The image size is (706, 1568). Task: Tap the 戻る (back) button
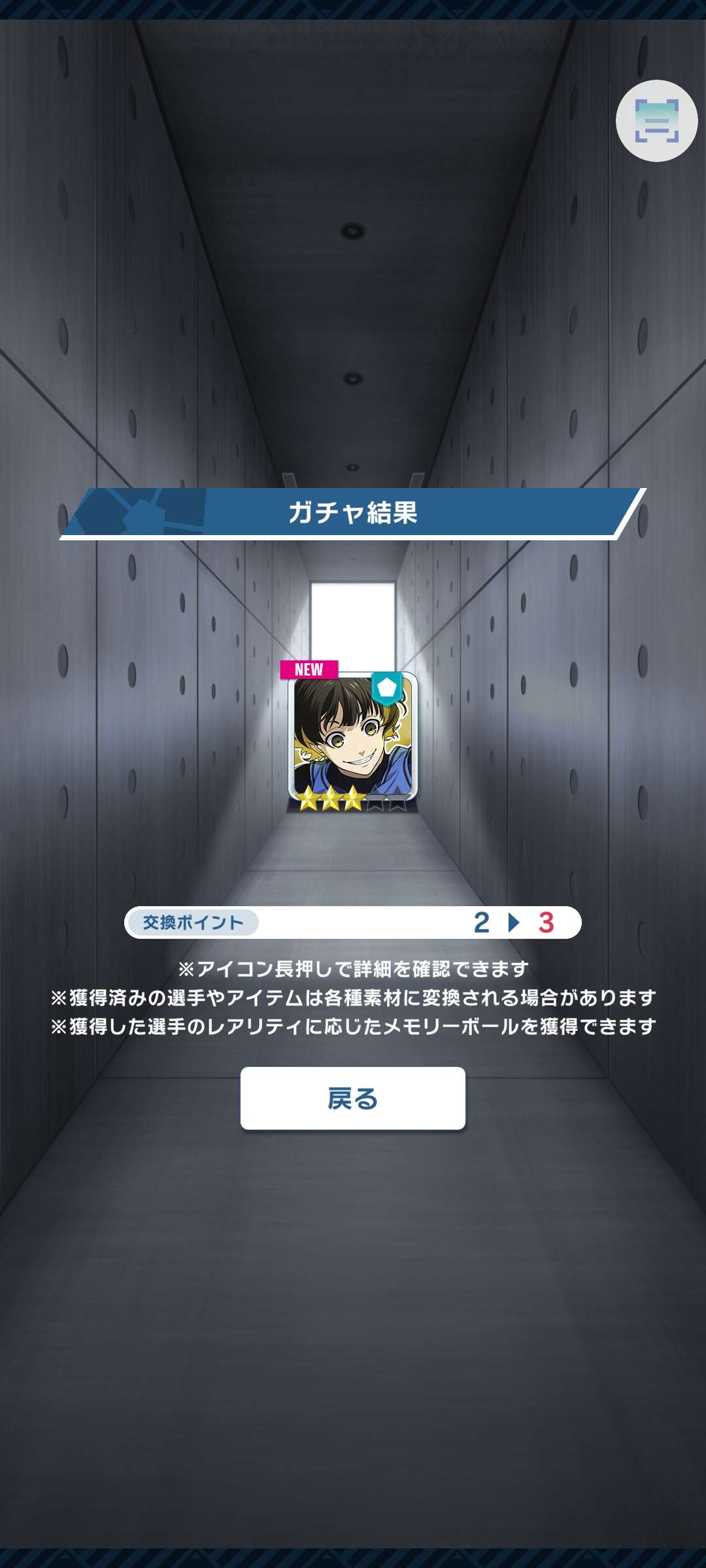[x=353, y=1098]
